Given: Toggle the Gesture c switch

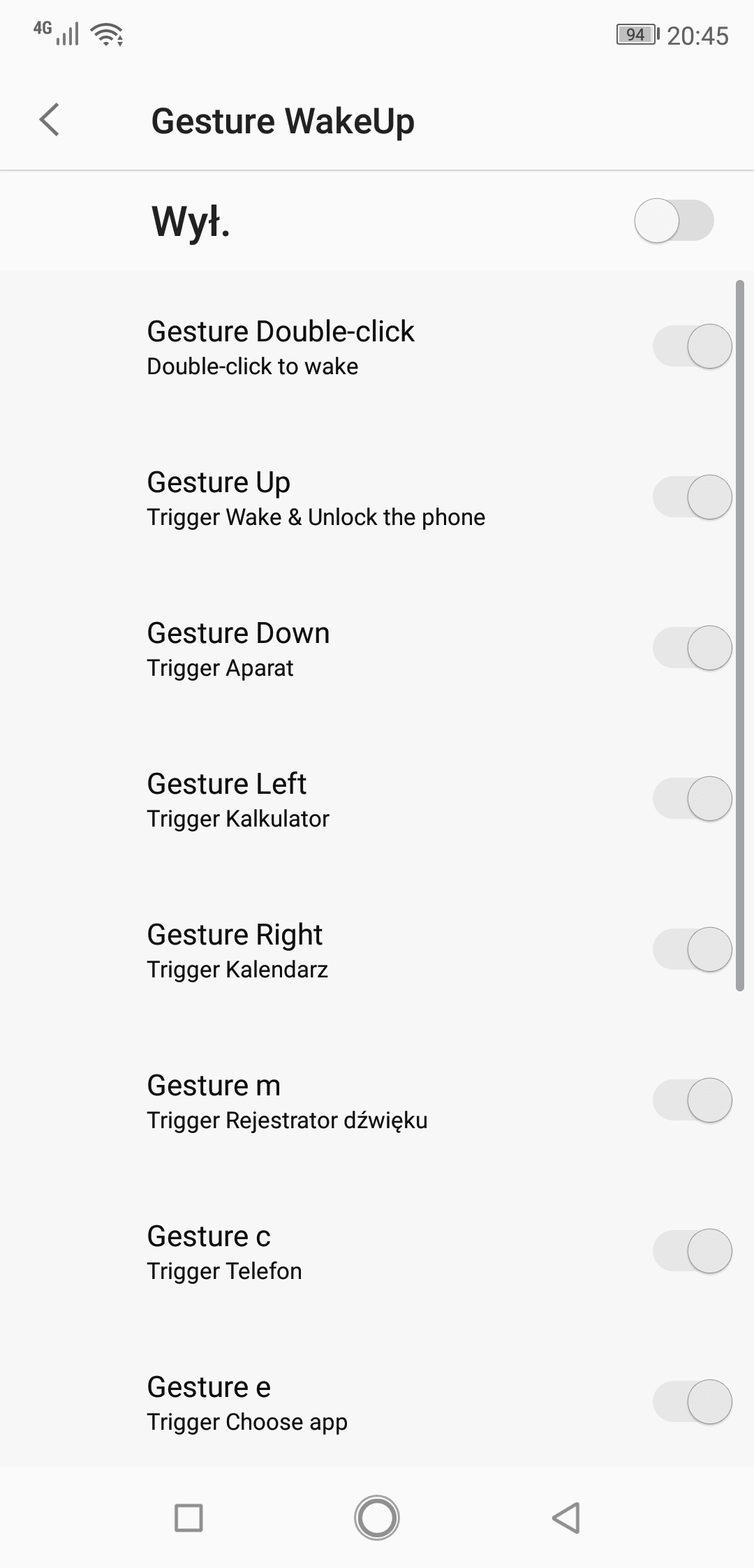Looking at the screenshot, I should coord(692,1251).
